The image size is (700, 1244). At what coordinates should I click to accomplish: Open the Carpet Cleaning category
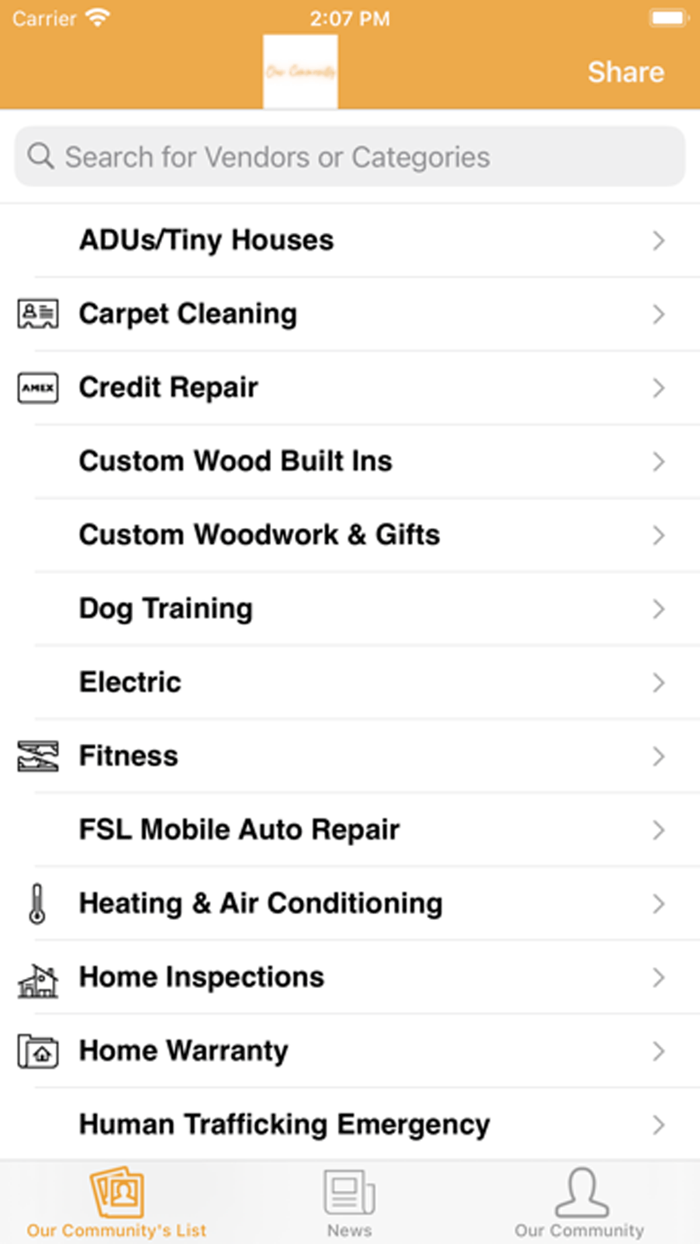click(350, 314)
